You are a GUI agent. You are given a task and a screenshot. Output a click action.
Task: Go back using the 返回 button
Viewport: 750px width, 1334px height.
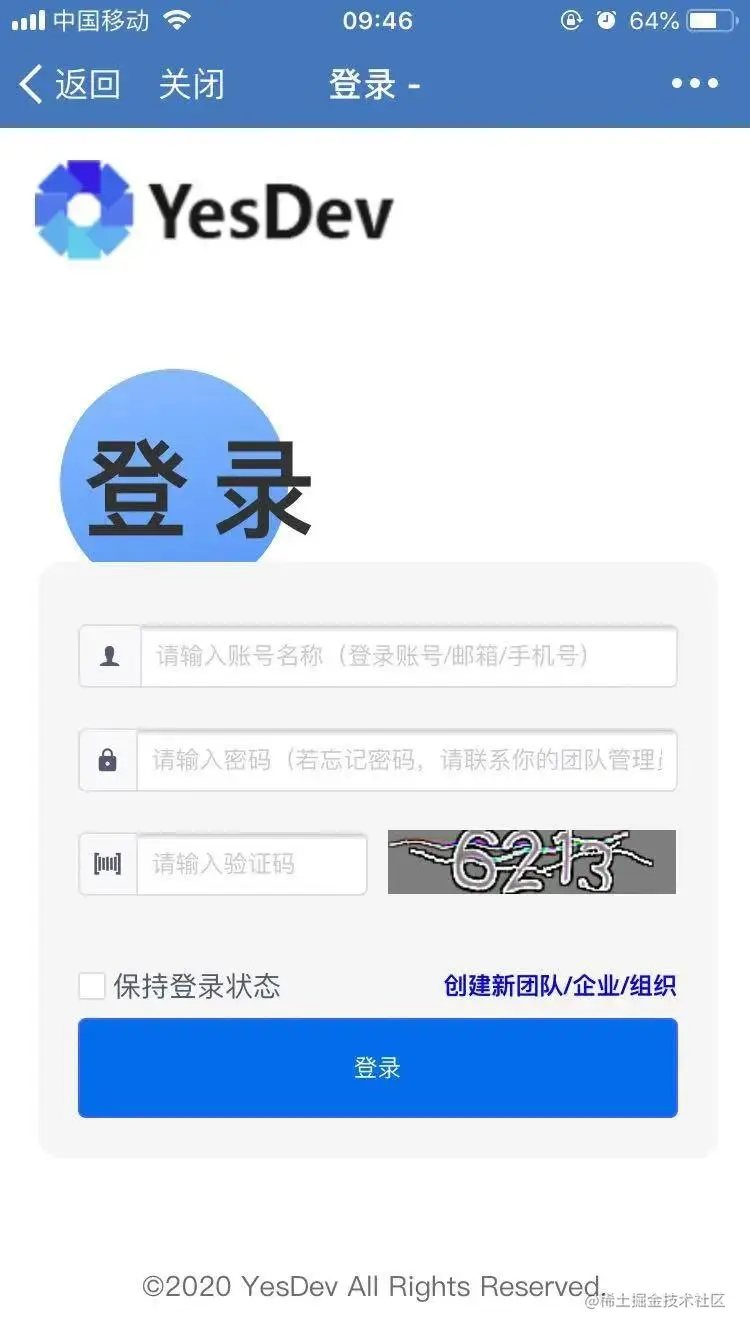[70, 84]
